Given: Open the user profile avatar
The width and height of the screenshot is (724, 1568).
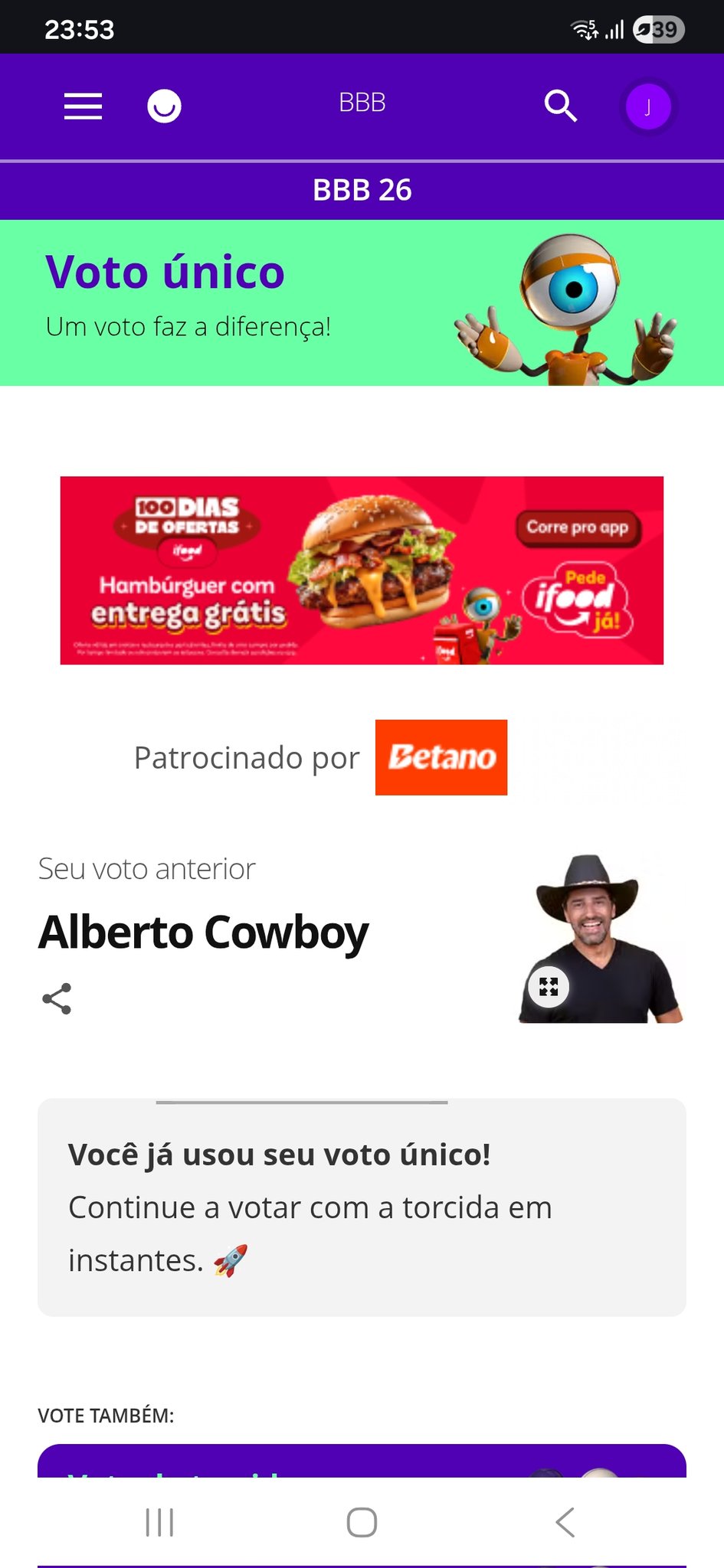Looking at the screenshot, I should pos(648,107).
